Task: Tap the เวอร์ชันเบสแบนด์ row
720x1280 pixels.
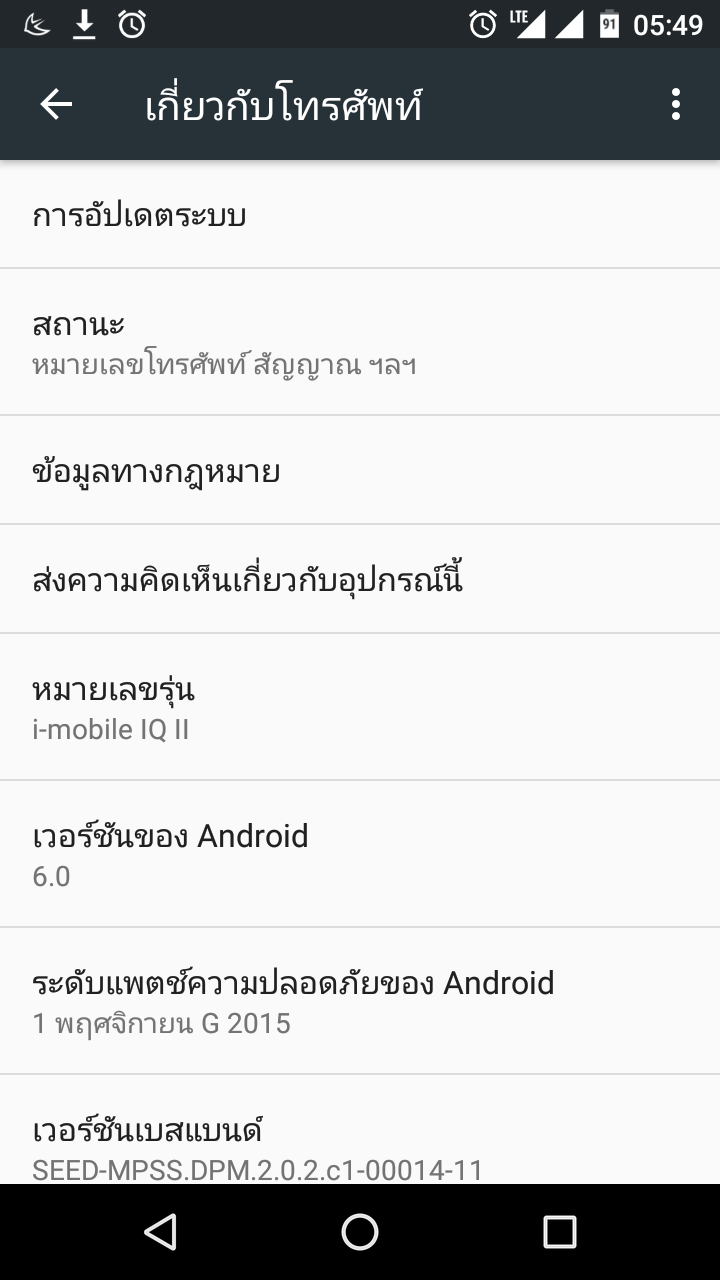Action: tap(360, 1140)
